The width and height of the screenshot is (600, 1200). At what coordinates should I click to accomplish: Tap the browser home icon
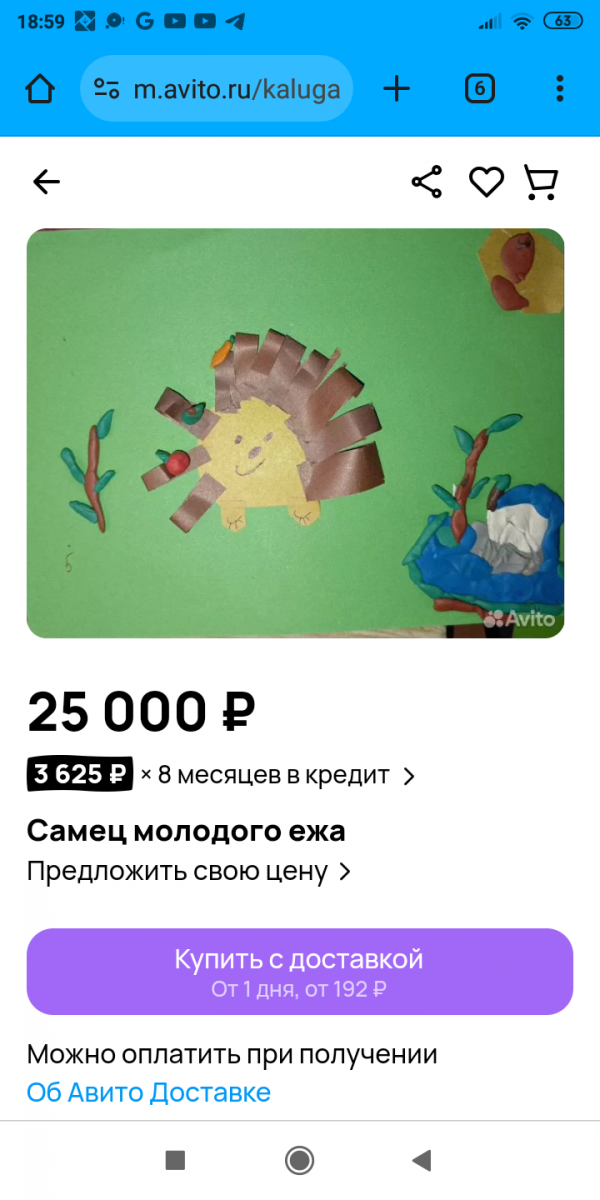40,89
